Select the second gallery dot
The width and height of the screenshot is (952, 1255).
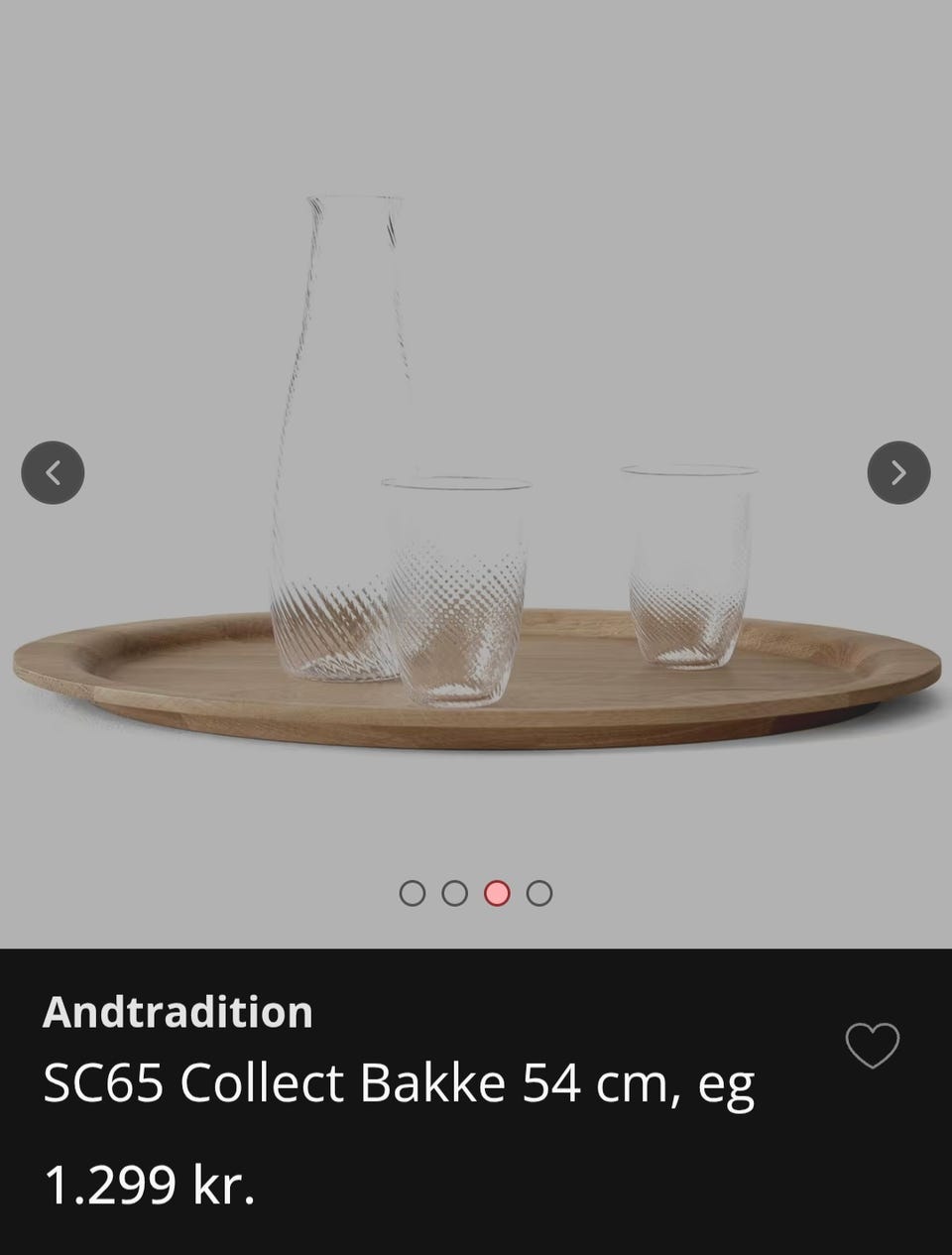pos(455,892)
